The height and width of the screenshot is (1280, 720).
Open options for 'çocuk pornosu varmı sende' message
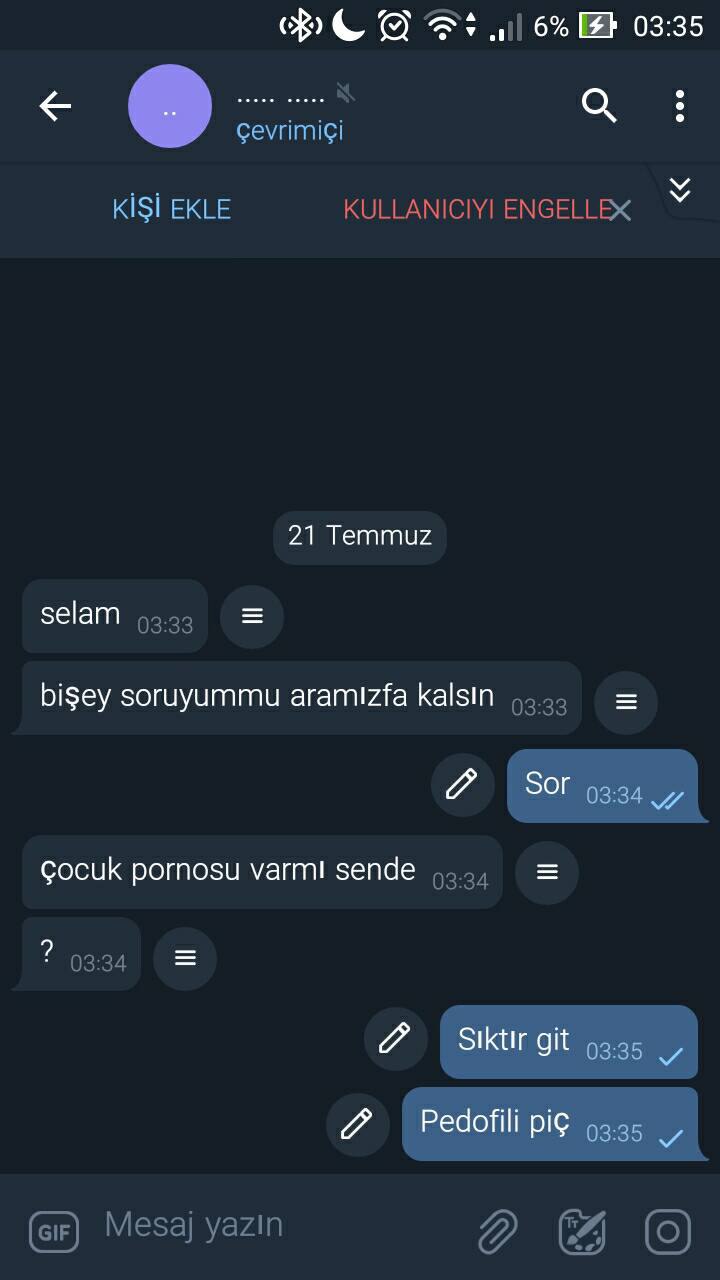pyautogui.click(x=546, y=872)
